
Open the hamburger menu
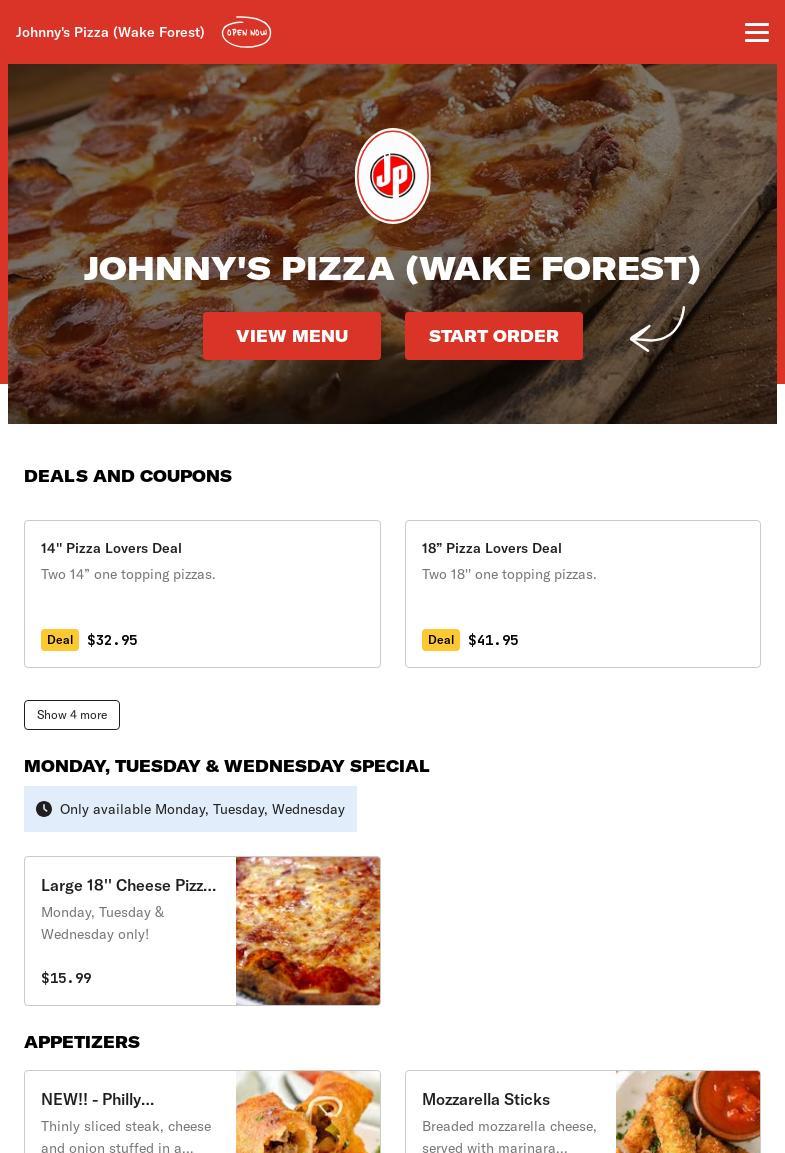pyautogui.click(x=757, y=32)
